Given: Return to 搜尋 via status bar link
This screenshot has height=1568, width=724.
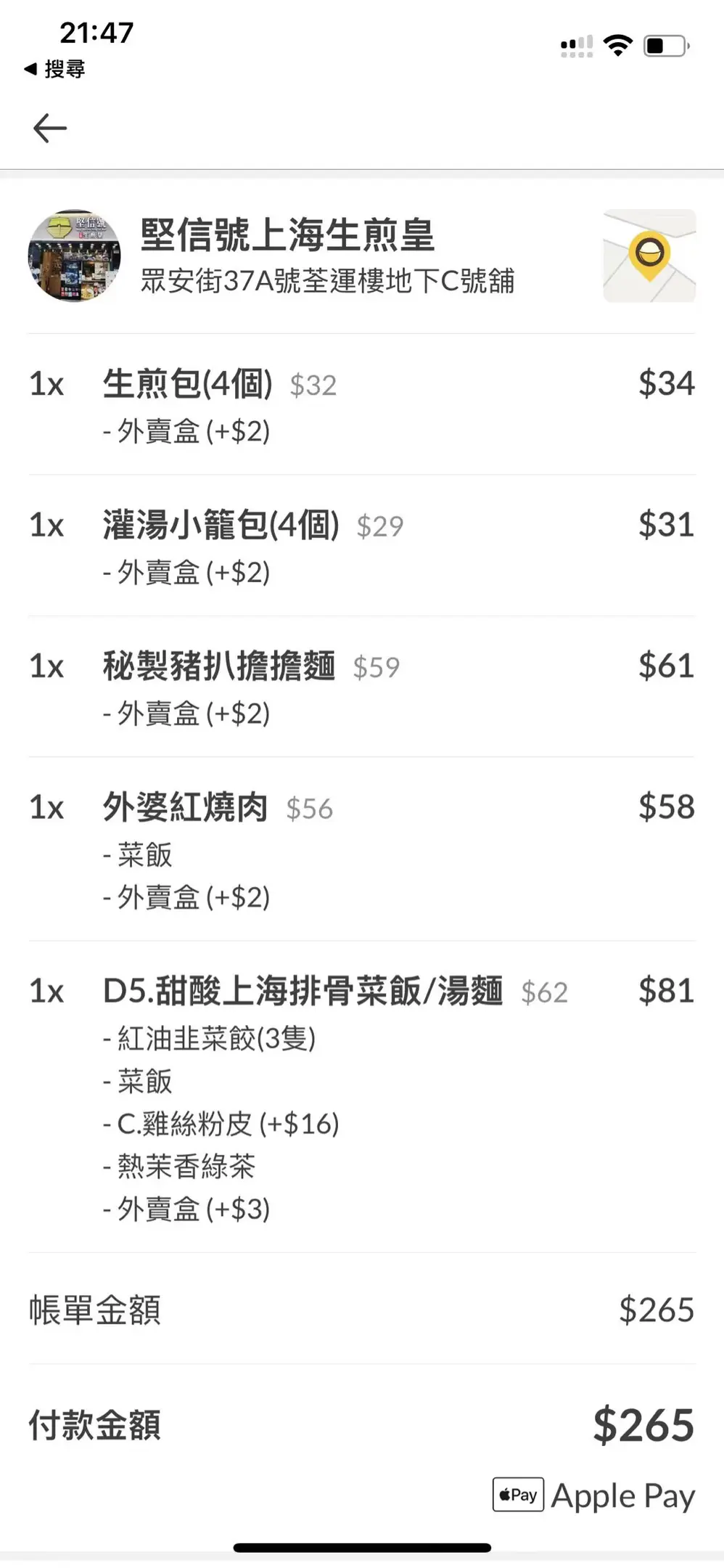Looking at the screenshot, I should [55, 69].
